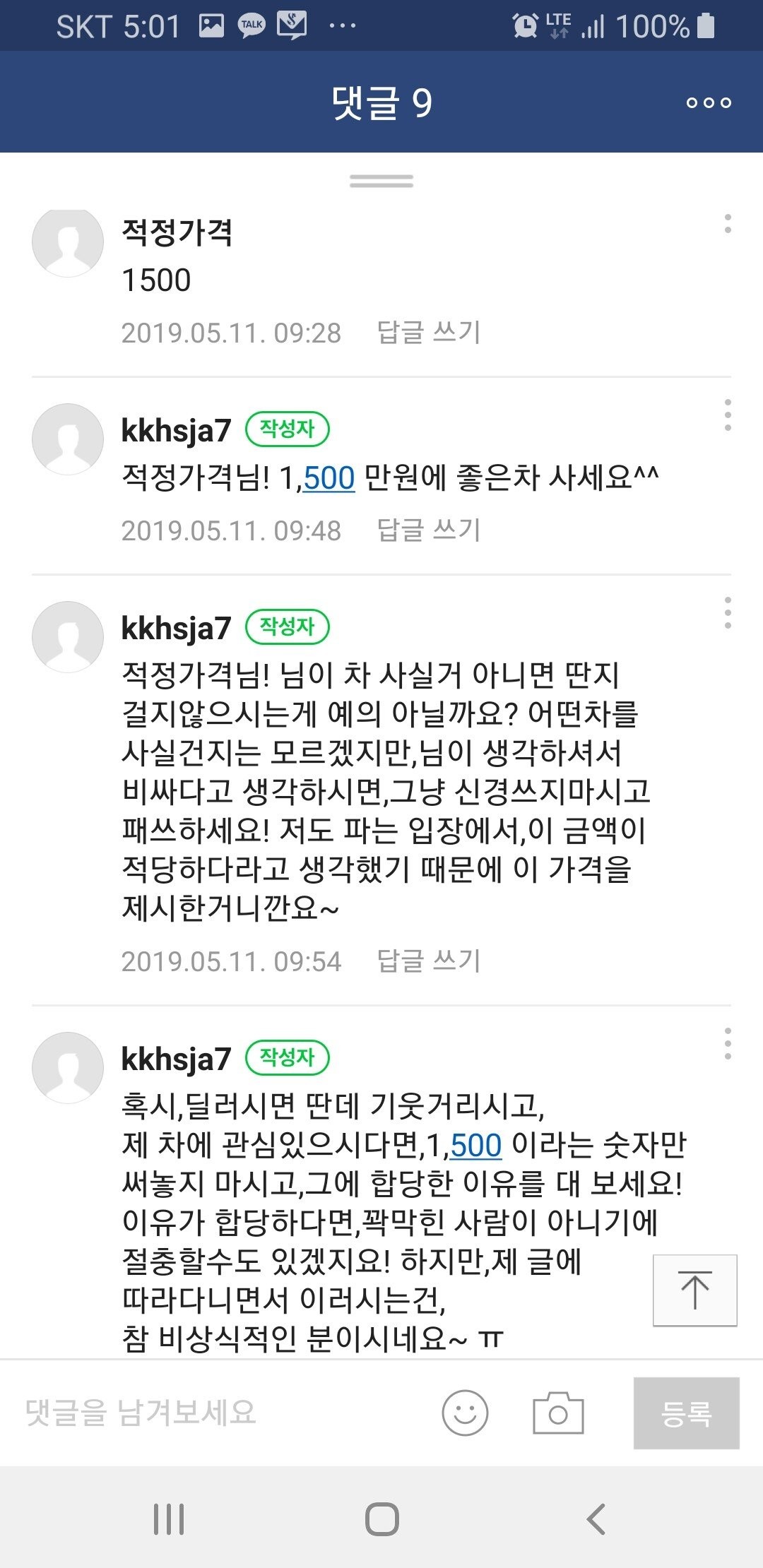Go back using the system back button

click(x=596, y=1519)
